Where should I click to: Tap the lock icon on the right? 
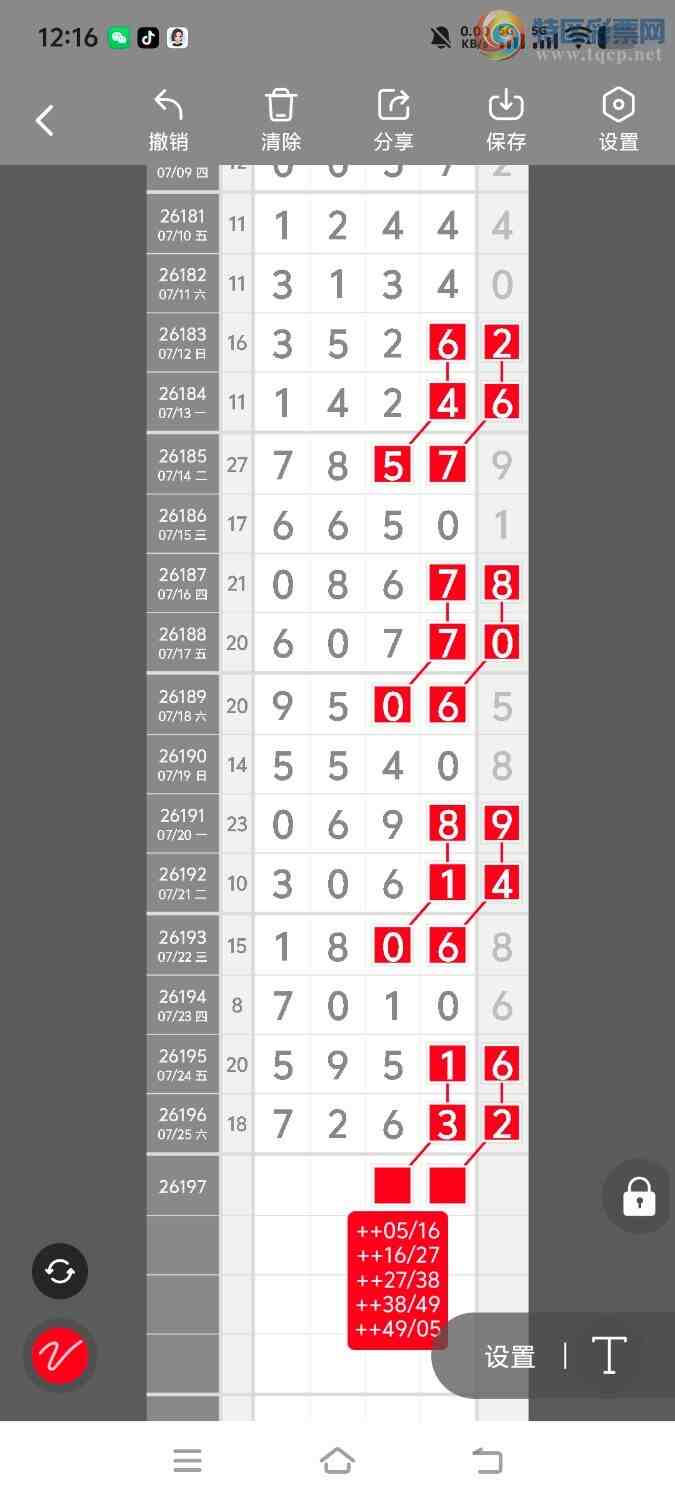(x=639, y=1196)
